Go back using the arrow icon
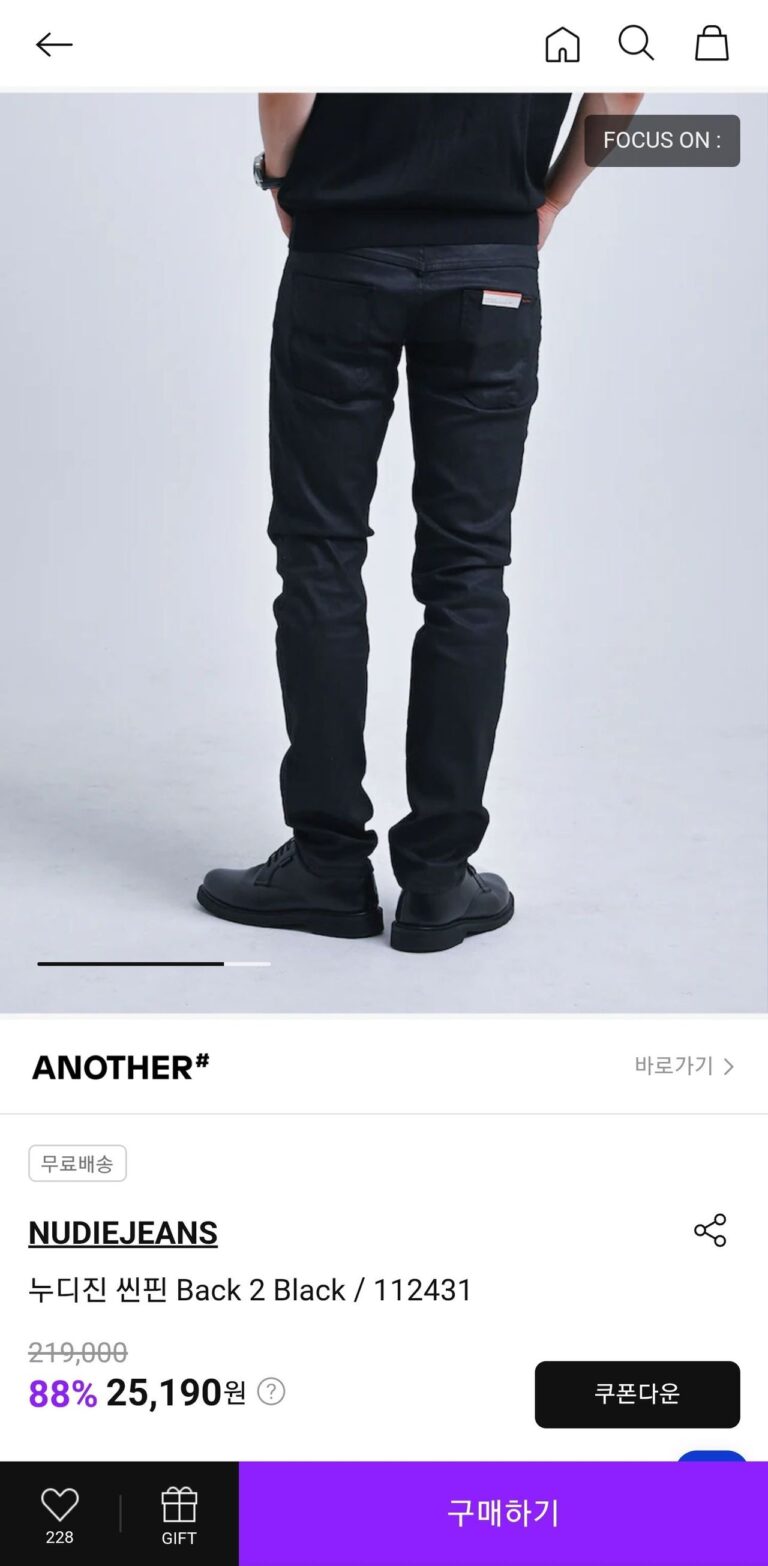This screenshot has height=1566, width=768. click(x=54, y=44)
